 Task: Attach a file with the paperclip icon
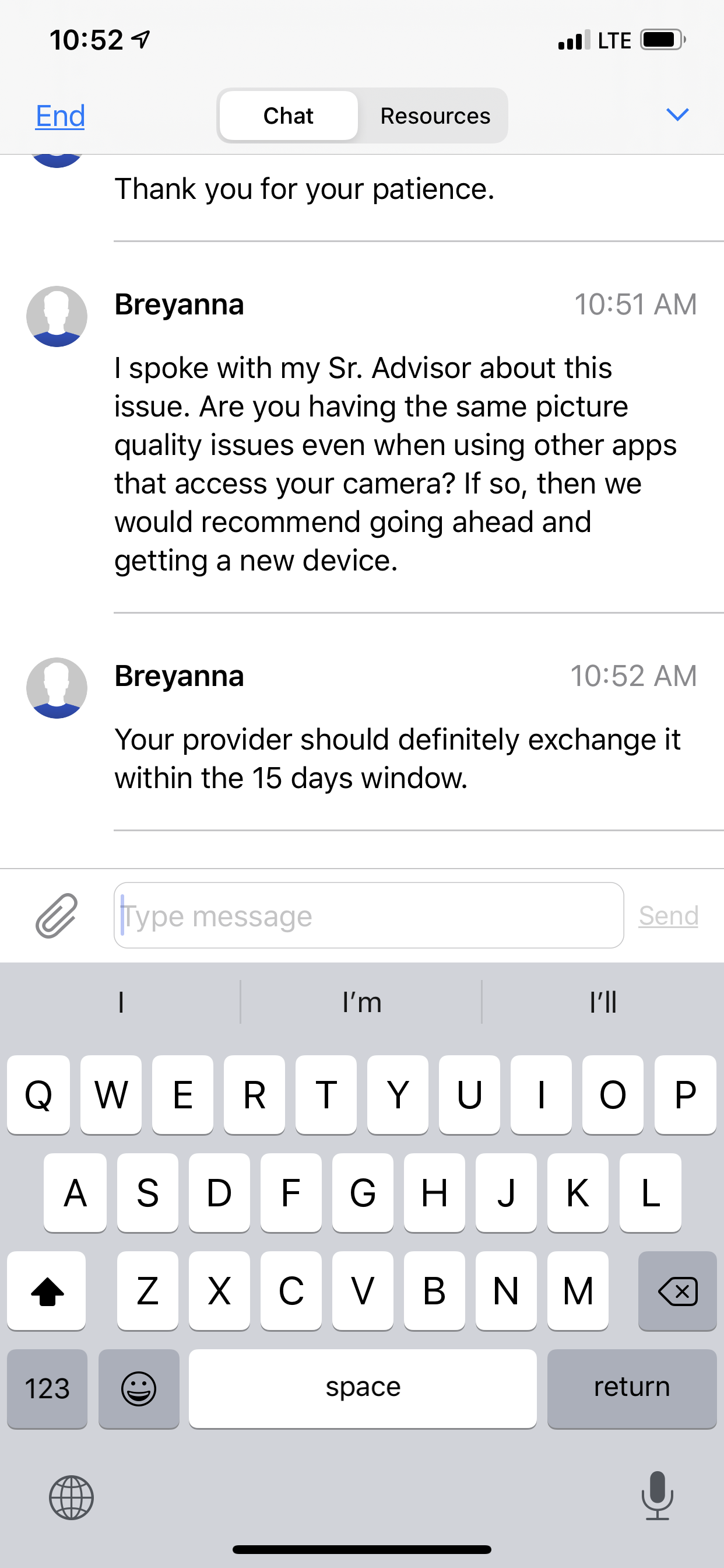pos(57,915)
